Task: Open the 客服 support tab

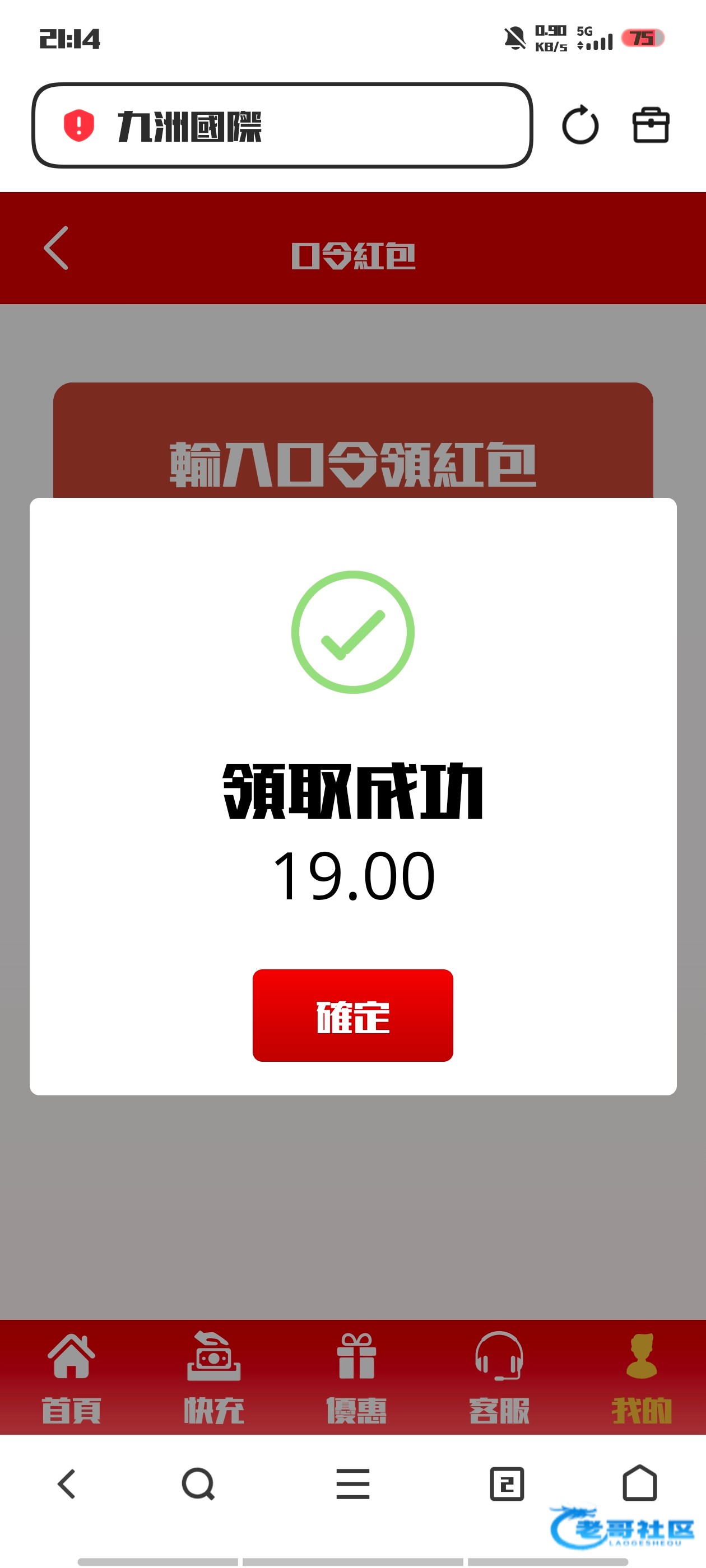Action: click(499, 1378)
